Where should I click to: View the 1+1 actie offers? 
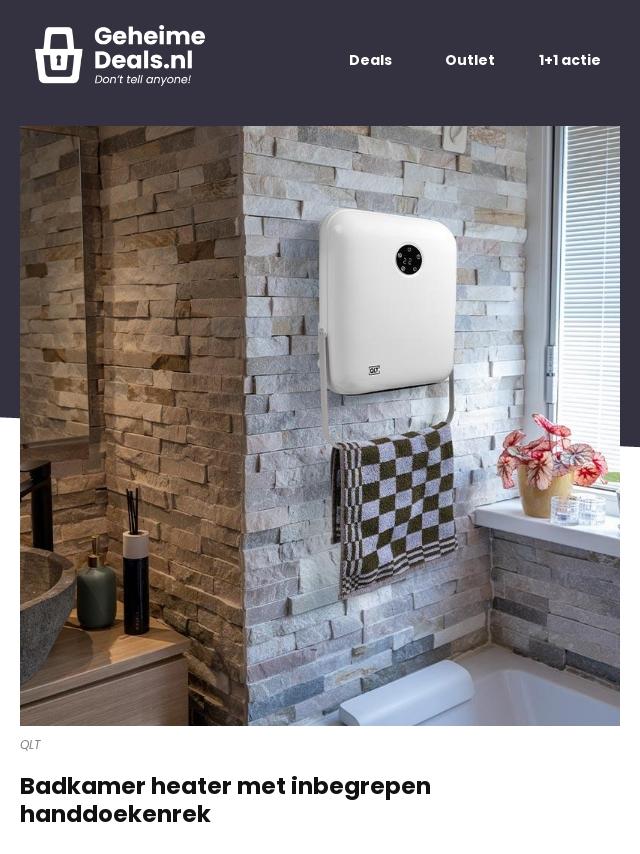coord(569,60)
